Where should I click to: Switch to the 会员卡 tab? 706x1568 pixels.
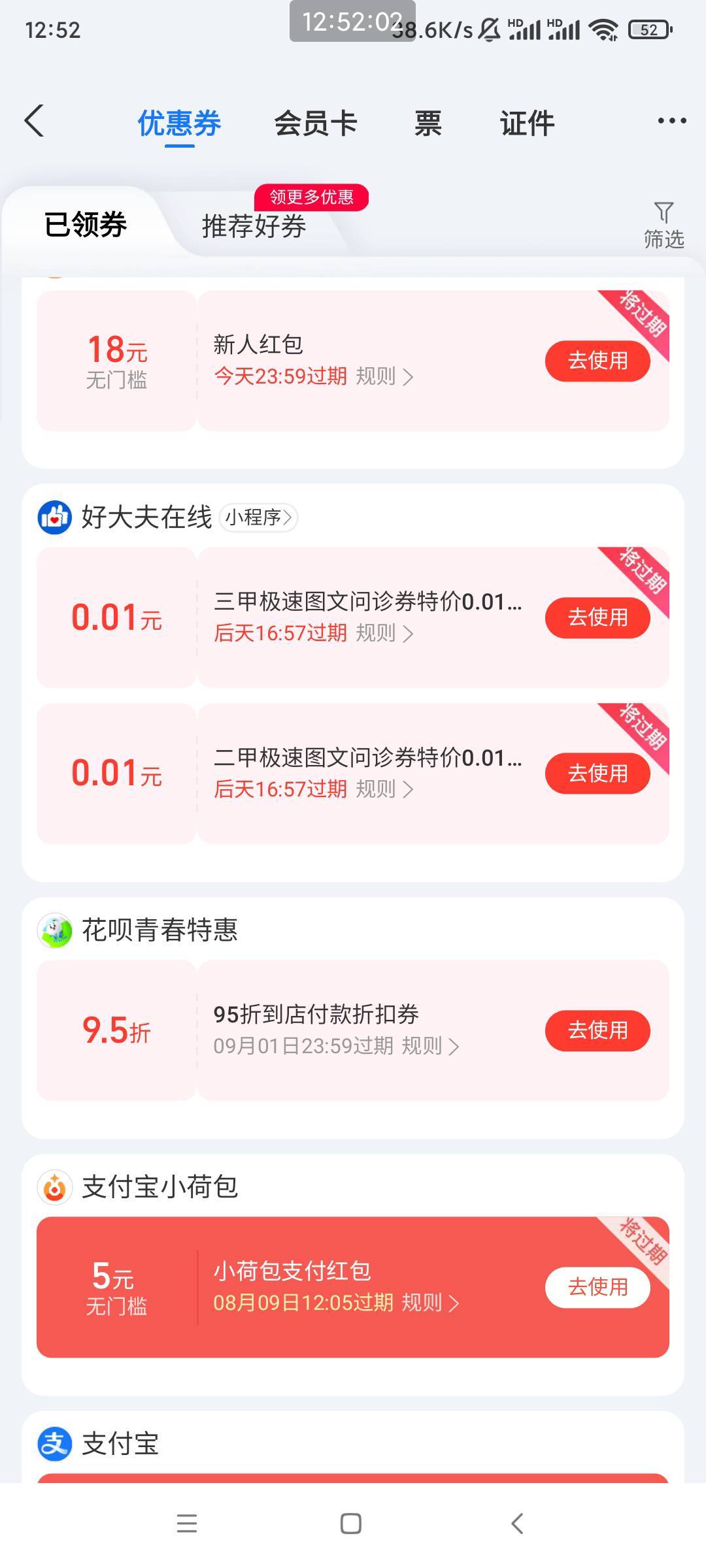(316, 123)
